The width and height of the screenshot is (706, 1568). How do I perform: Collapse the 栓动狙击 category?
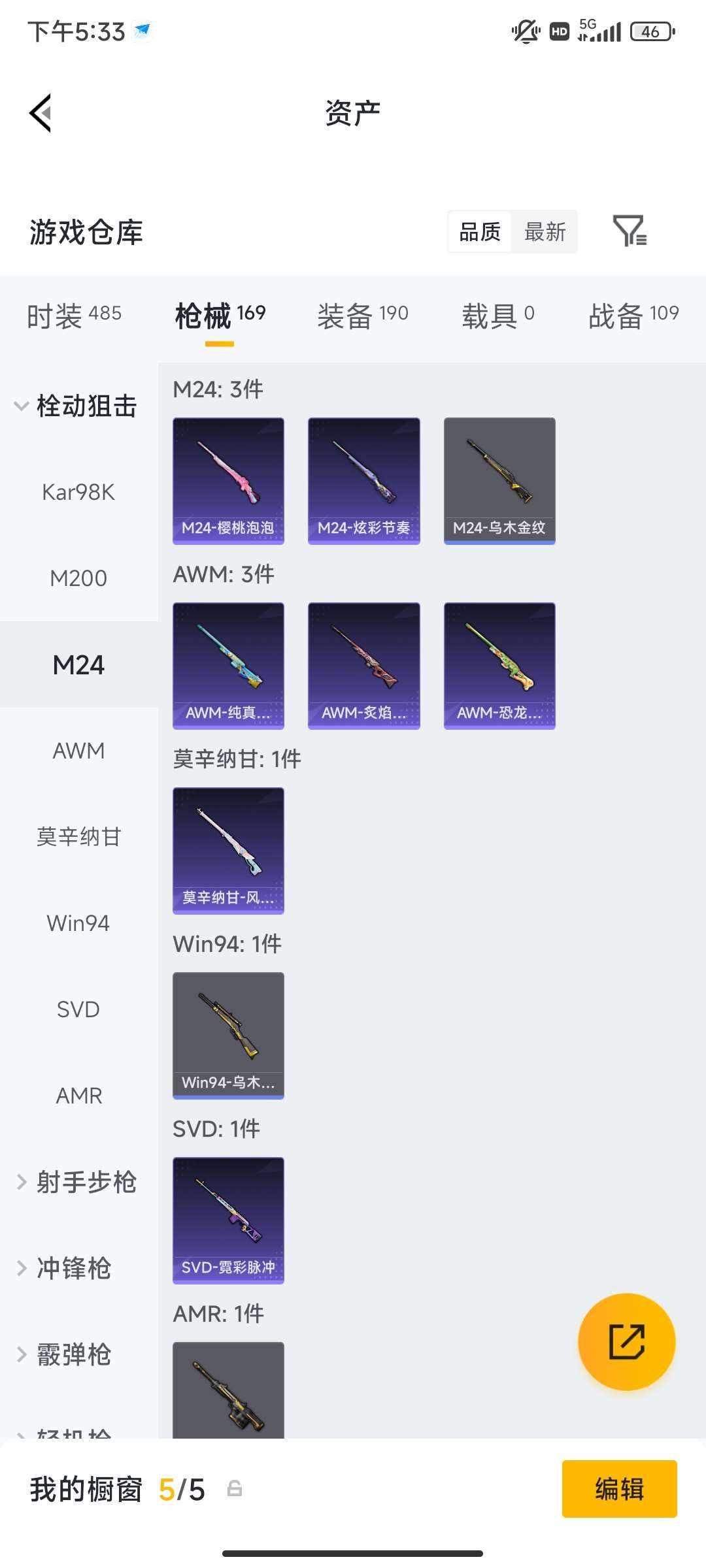point(75,406)
